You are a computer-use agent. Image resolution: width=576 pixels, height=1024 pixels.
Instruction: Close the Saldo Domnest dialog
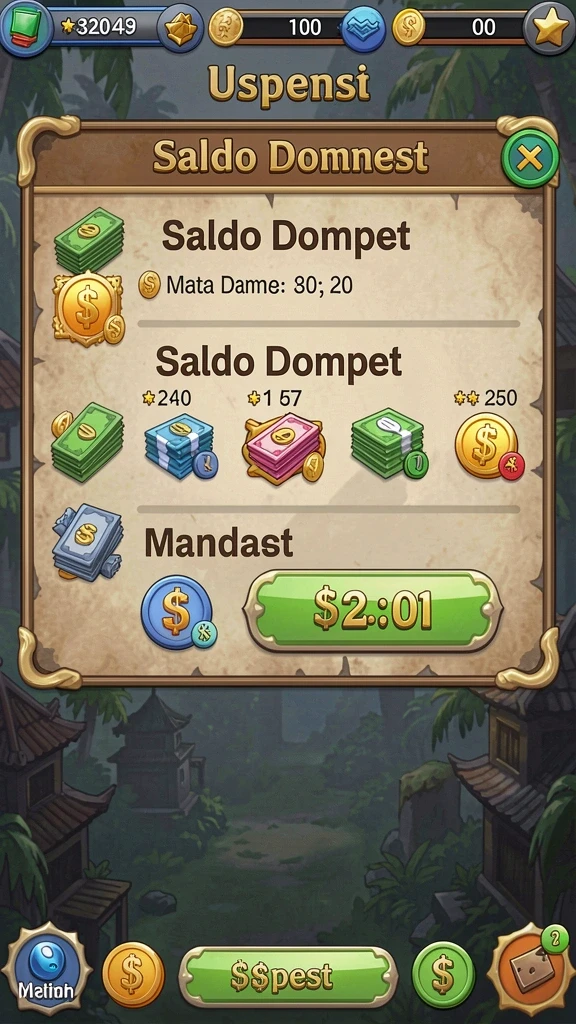click(x=530, y=158)
